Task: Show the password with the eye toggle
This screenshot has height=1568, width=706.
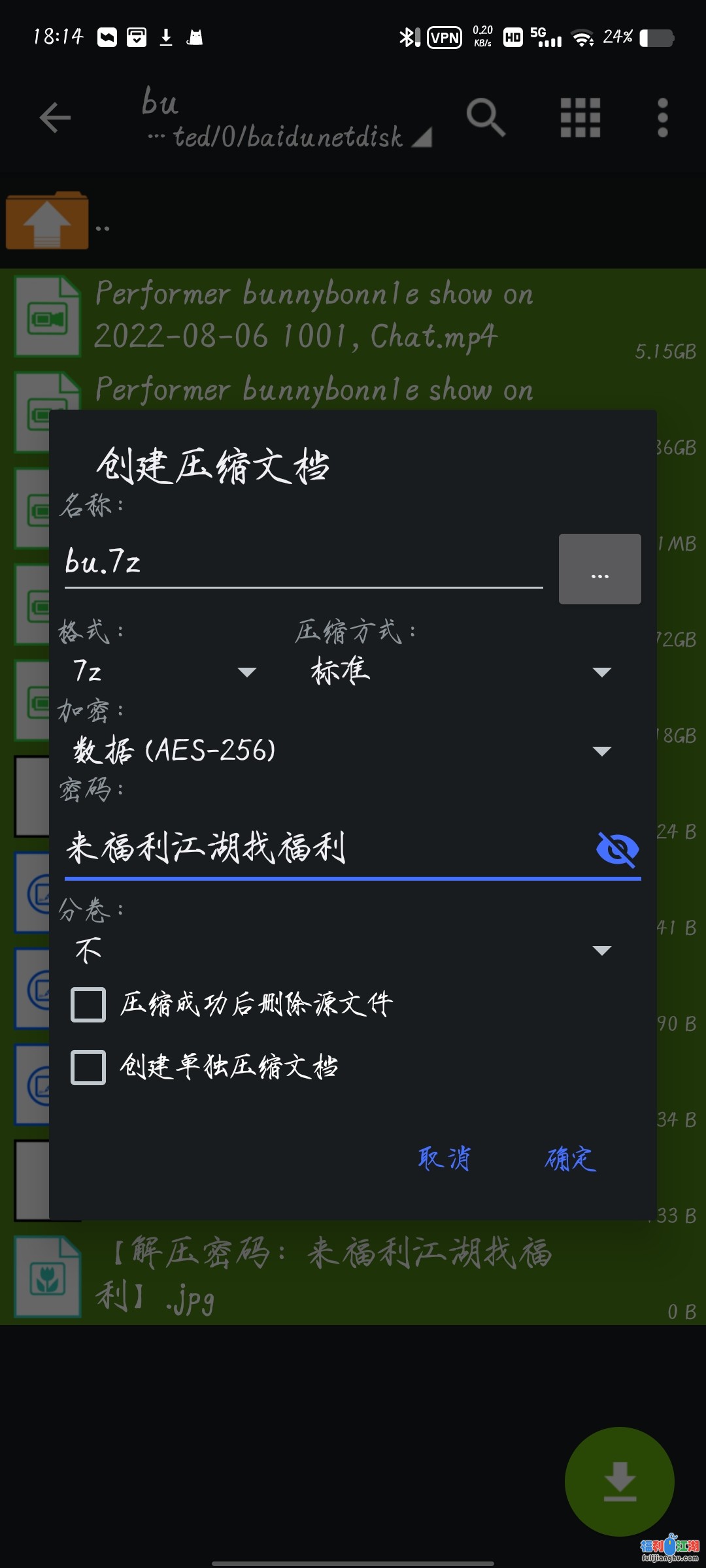Action: 617,848
